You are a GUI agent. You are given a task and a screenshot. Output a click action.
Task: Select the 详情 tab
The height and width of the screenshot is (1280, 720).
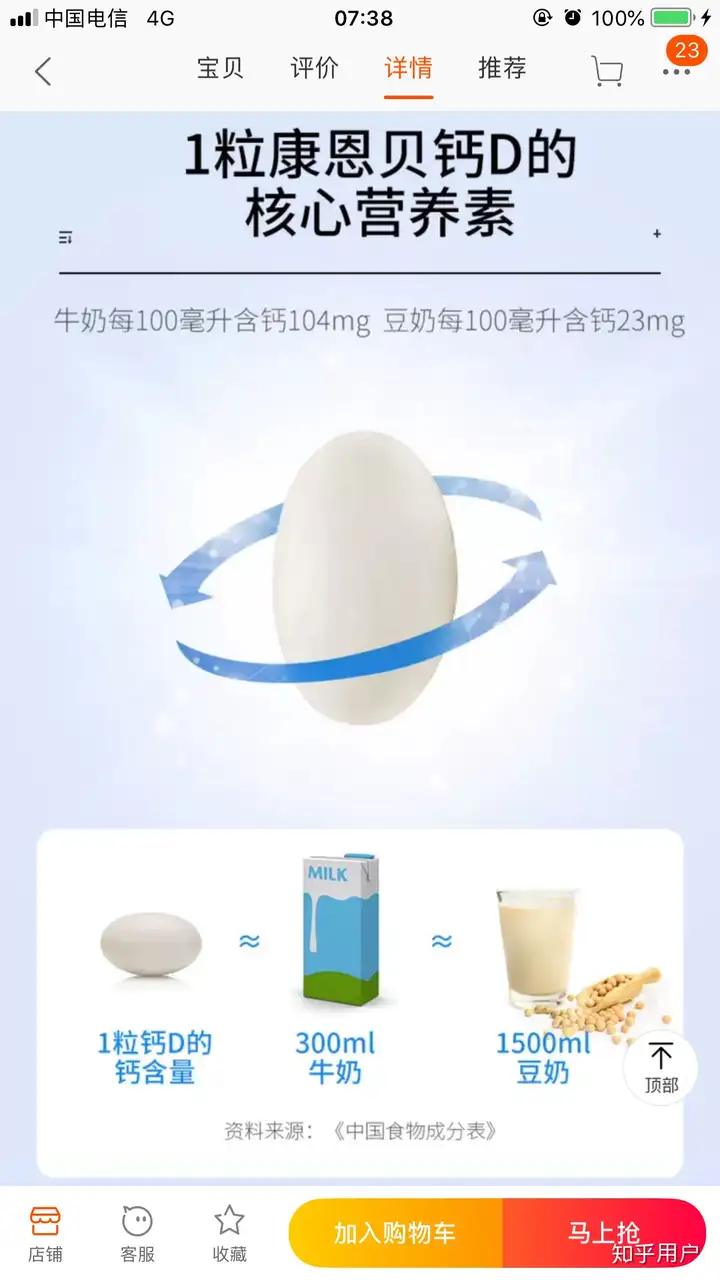click(408, 69)
